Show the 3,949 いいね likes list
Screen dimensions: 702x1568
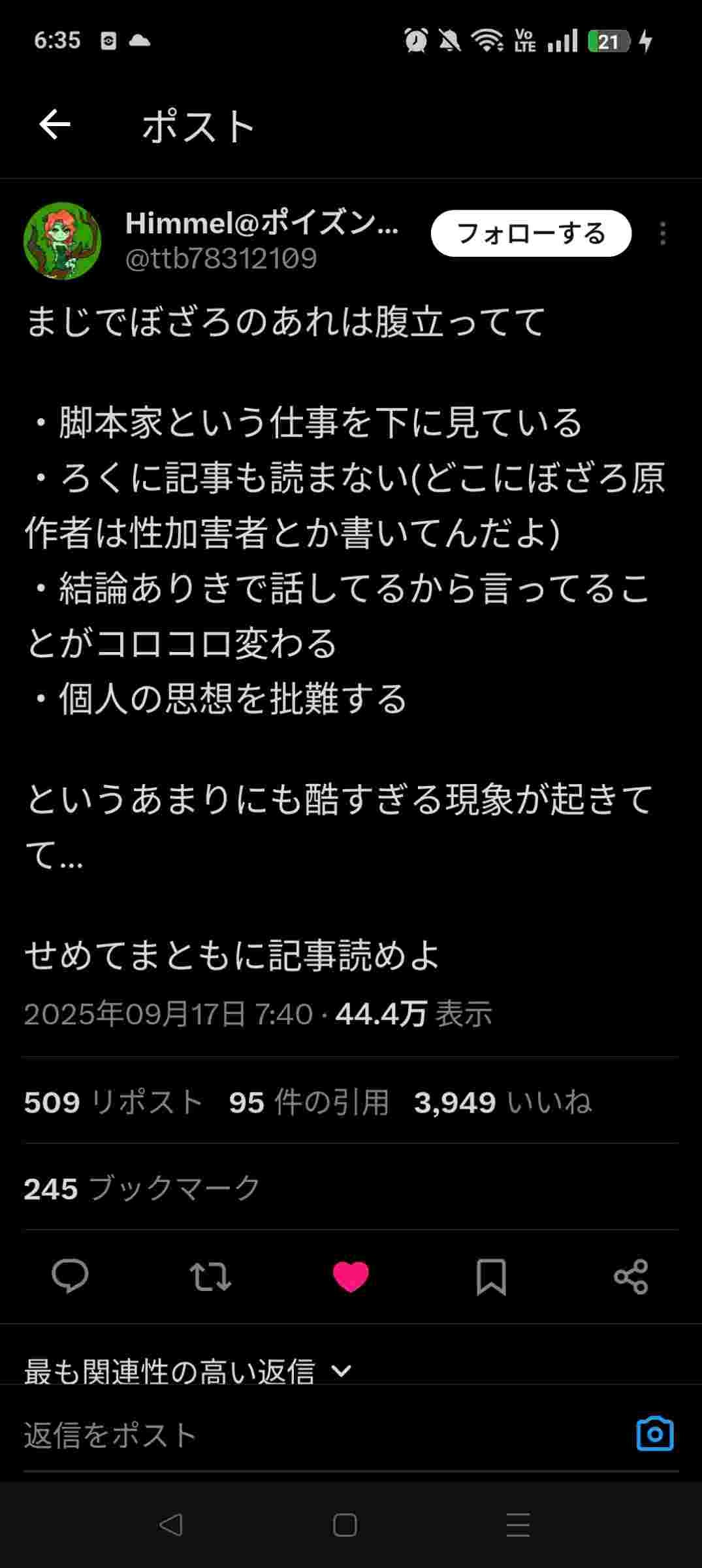[502, 1102]
